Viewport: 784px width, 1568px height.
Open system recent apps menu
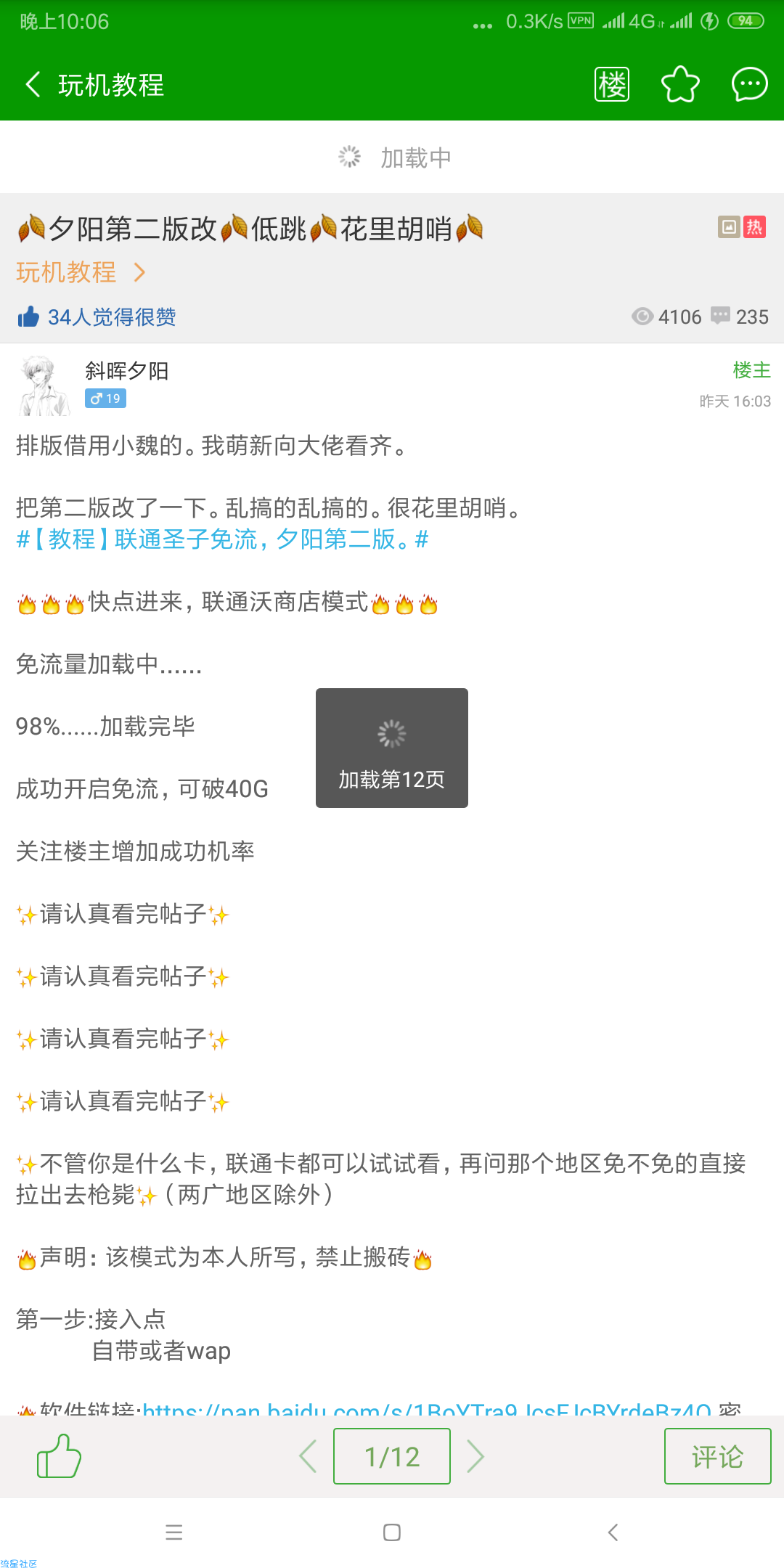[x=173, y=1532]
